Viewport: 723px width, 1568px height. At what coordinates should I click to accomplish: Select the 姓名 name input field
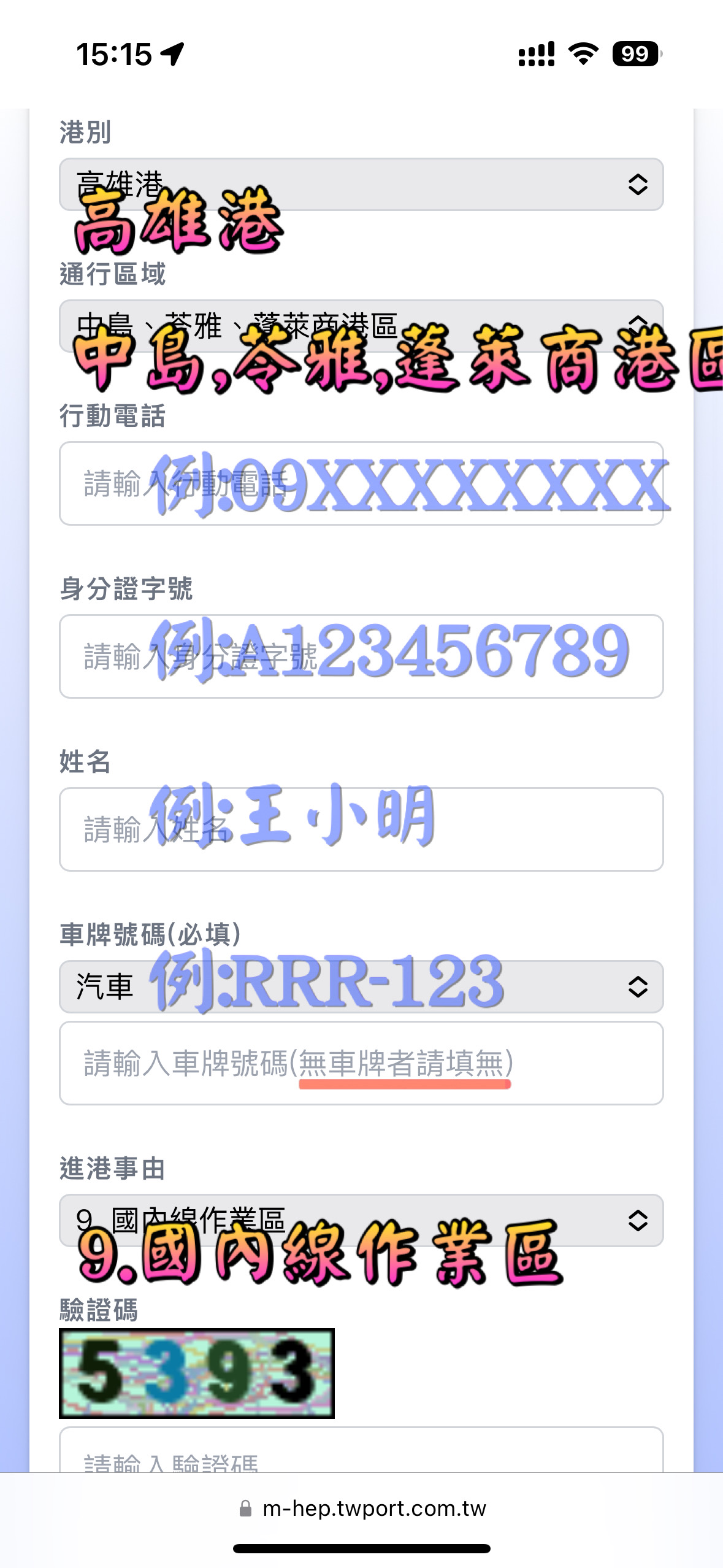[x=361, y=829]
